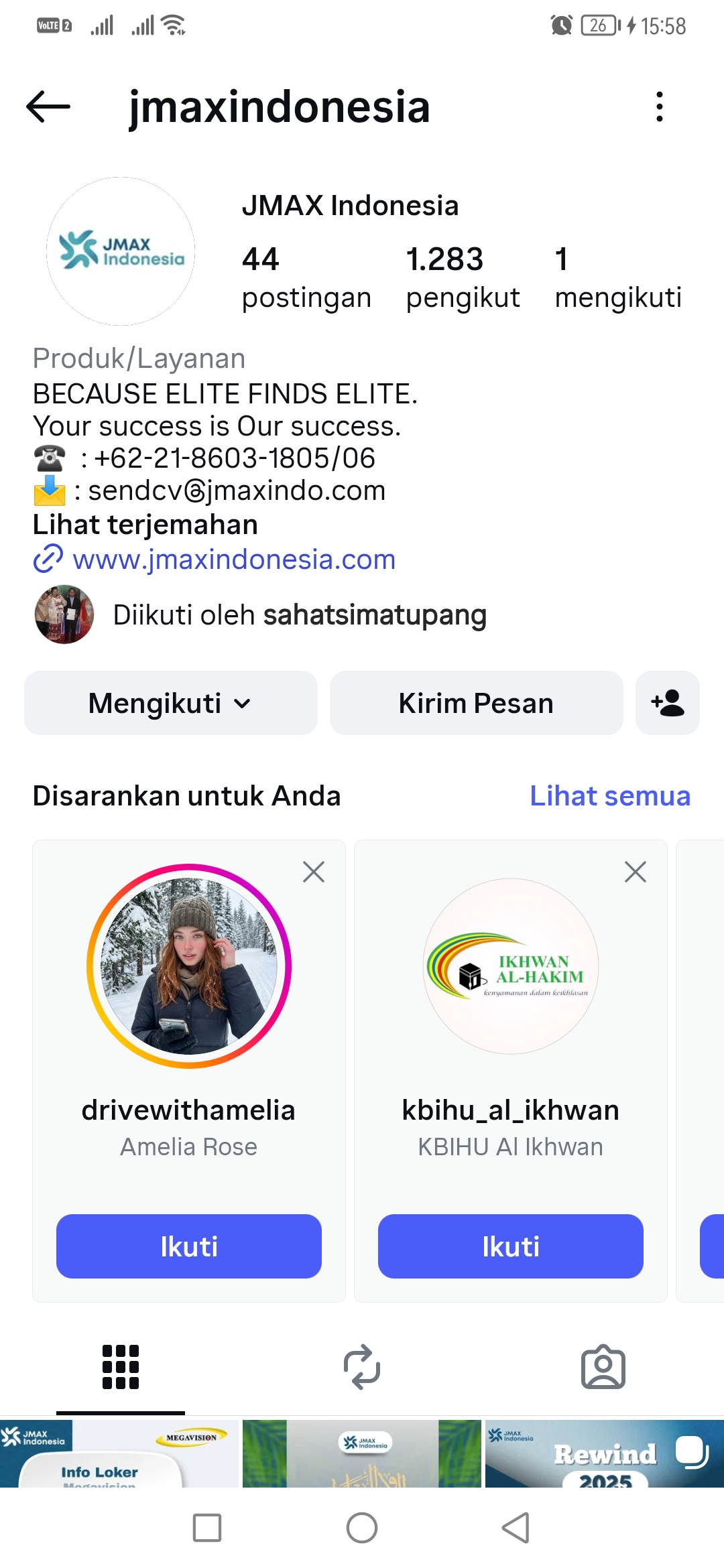
Task: Switch to the reposts tab
Action: [362, 1367]
